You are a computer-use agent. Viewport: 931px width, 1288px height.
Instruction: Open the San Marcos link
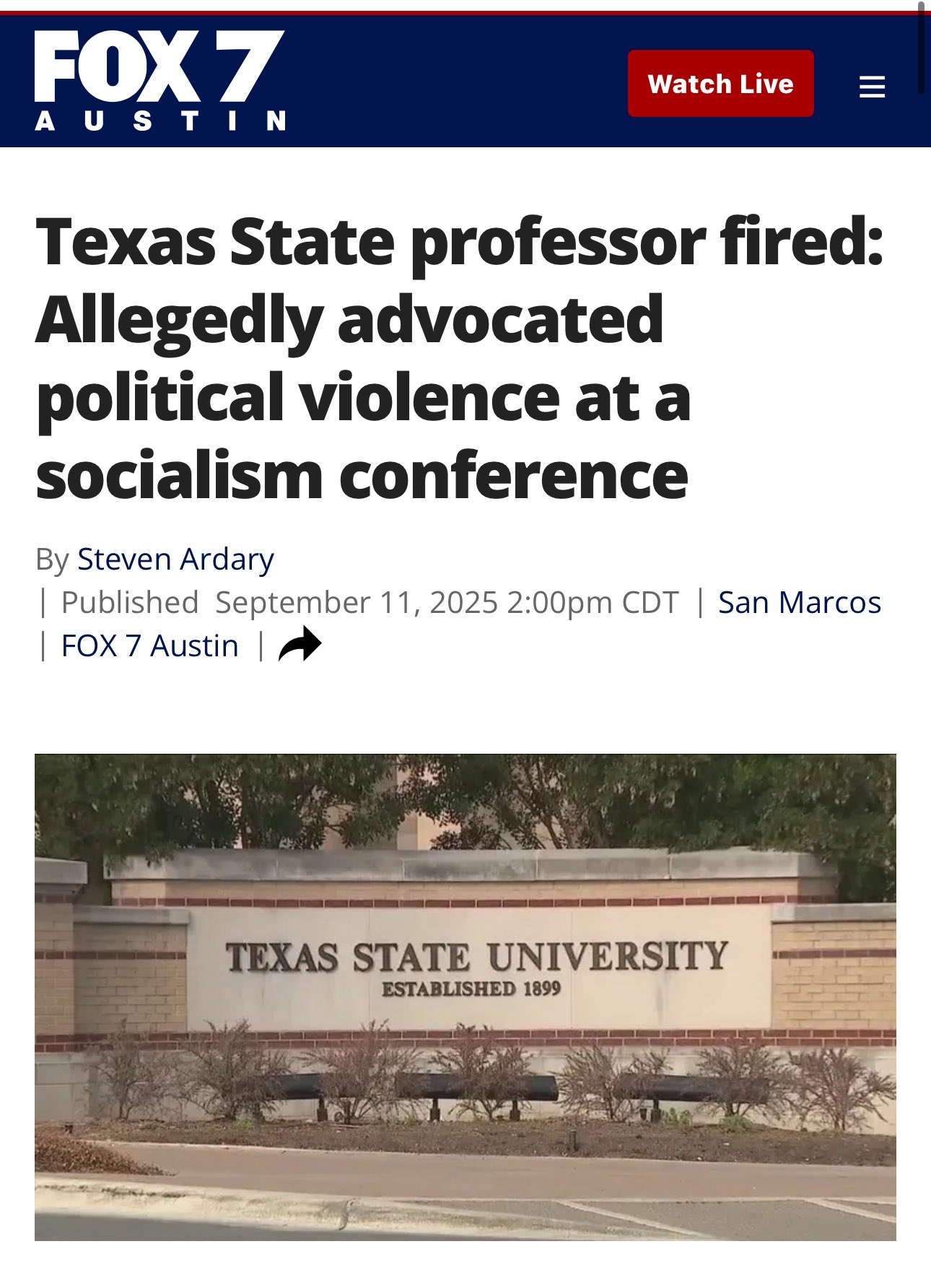799,602
